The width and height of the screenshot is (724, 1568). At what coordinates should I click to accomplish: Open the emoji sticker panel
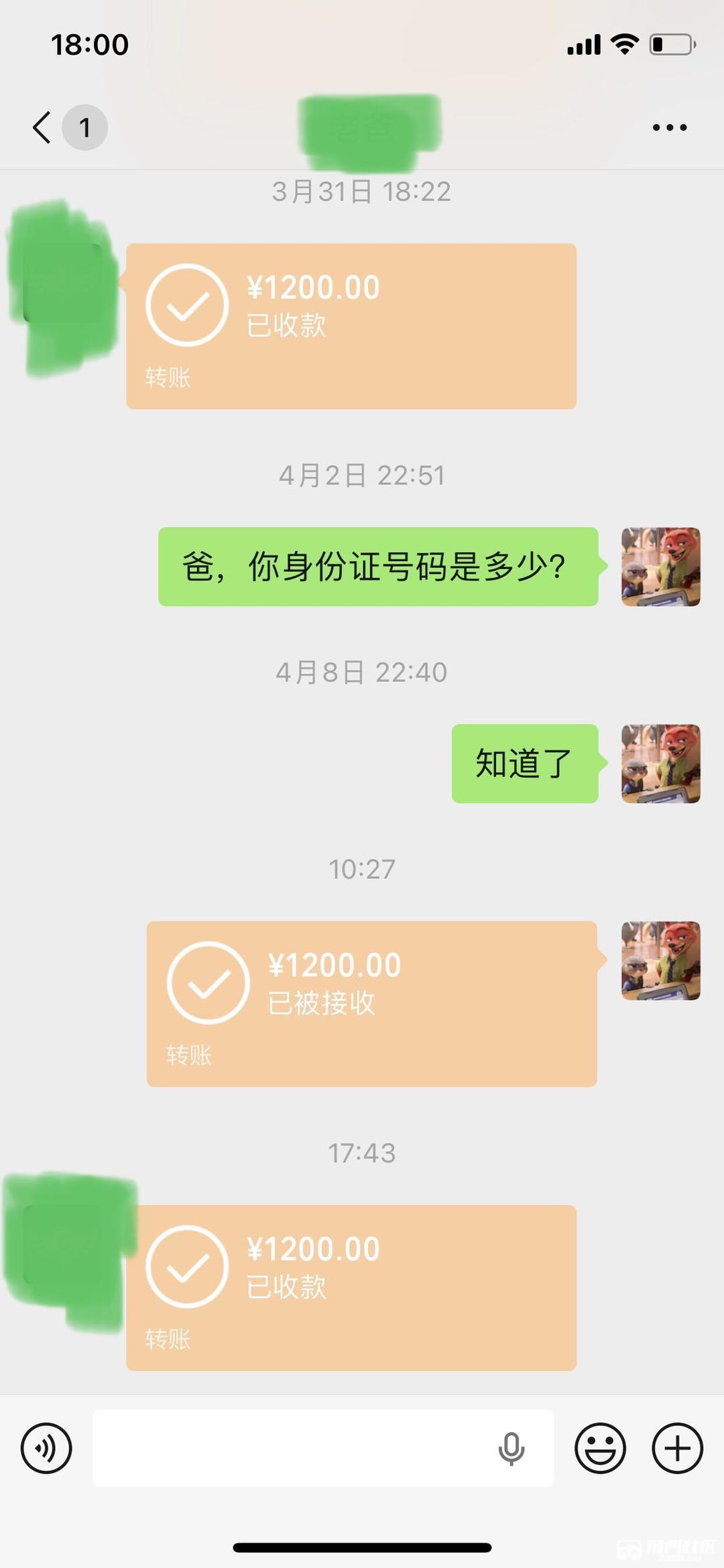600,1448
